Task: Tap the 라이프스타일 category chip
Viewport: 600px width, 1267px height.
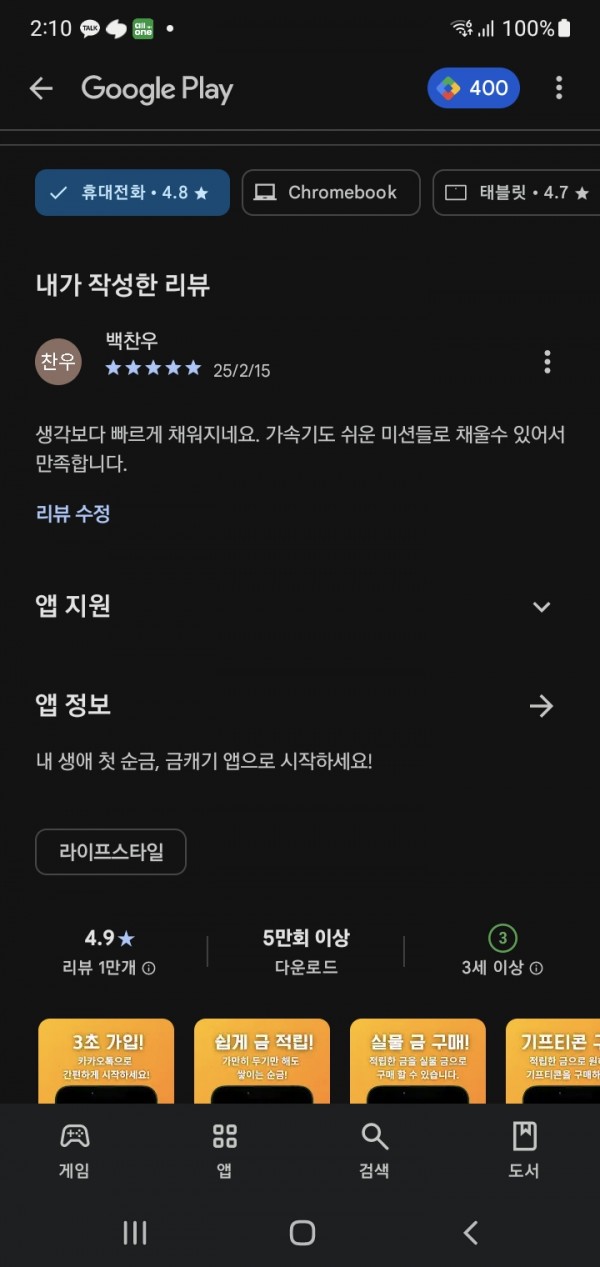Action: coord(111,852)
